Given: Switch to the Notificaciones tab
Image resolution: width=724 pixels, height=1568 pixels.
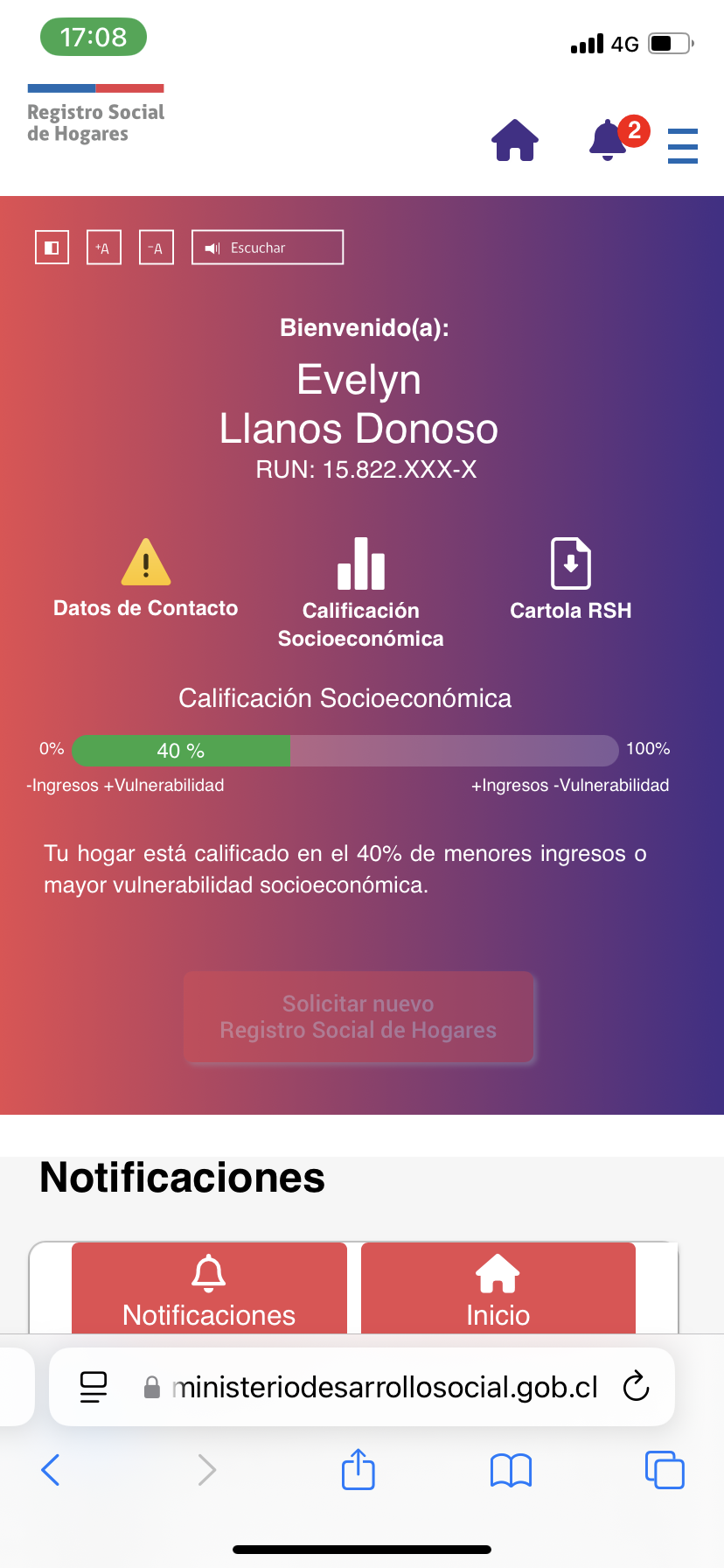Looking at the screenshot, I should tap(209, 1290).
